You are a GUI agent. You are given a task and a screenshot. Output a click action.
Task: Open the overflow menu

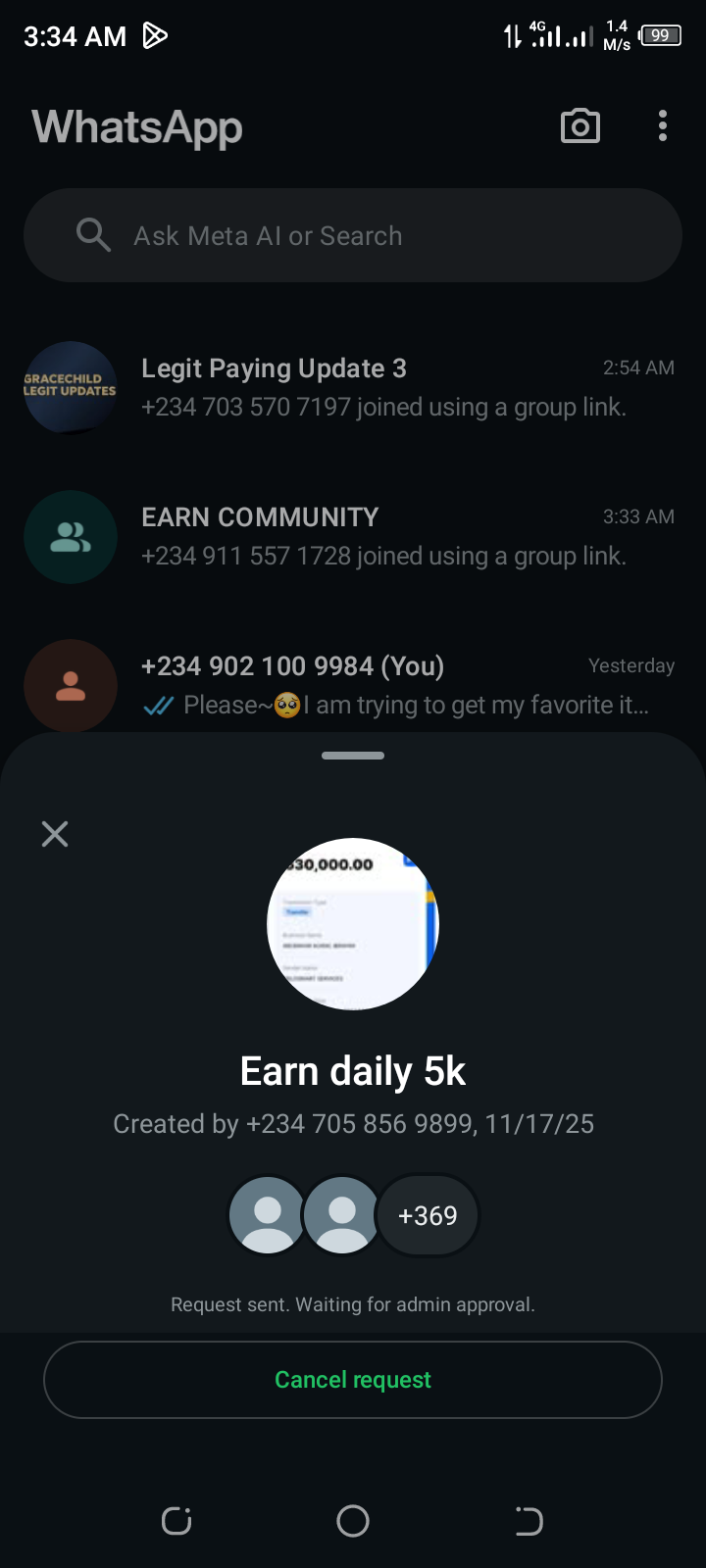click(663, 126)
